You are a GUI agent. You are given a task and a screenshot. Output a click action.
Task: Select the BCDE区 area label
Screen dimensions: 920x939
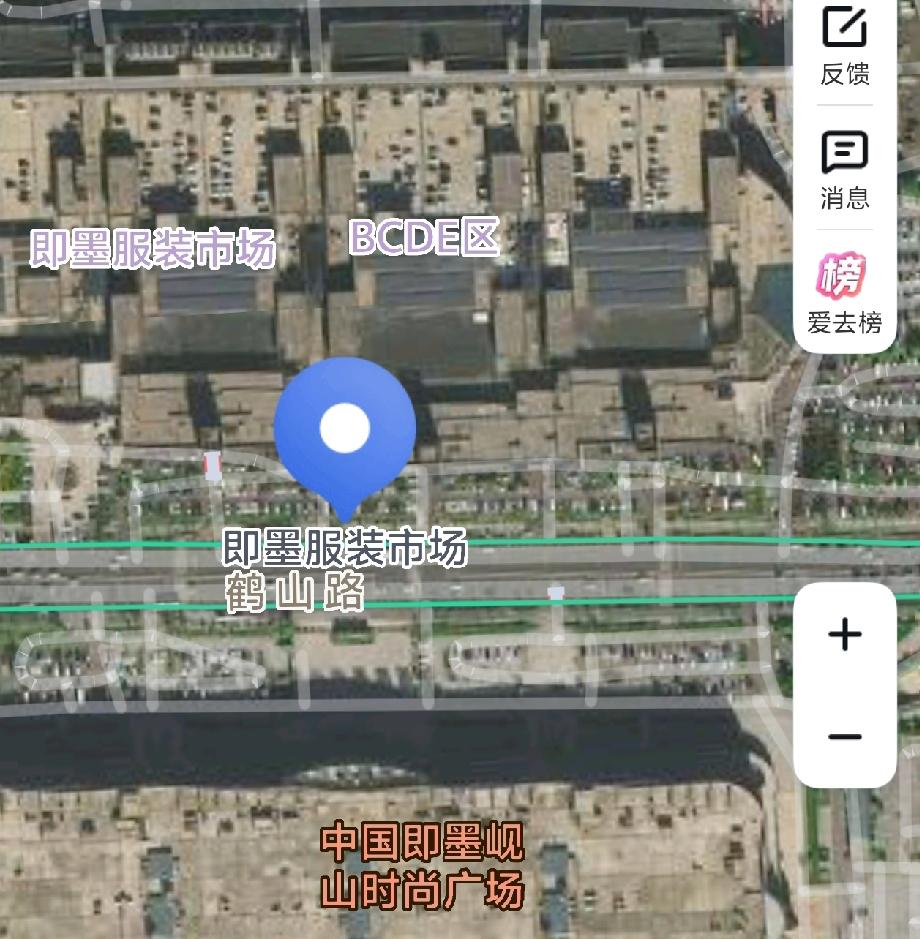point(426,237)
